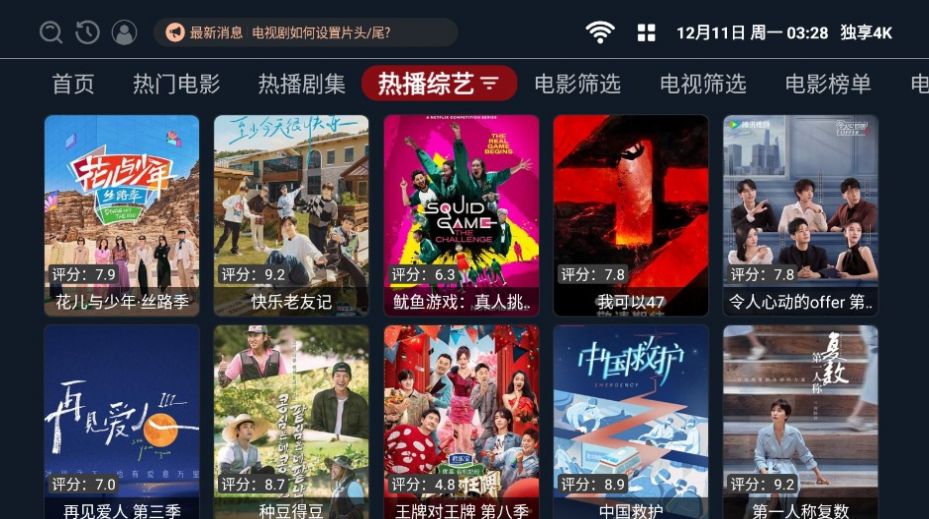Open 鱿鱼游戏：真人挑战 poster
The image size is (929, 519).
tap(461, 215)
